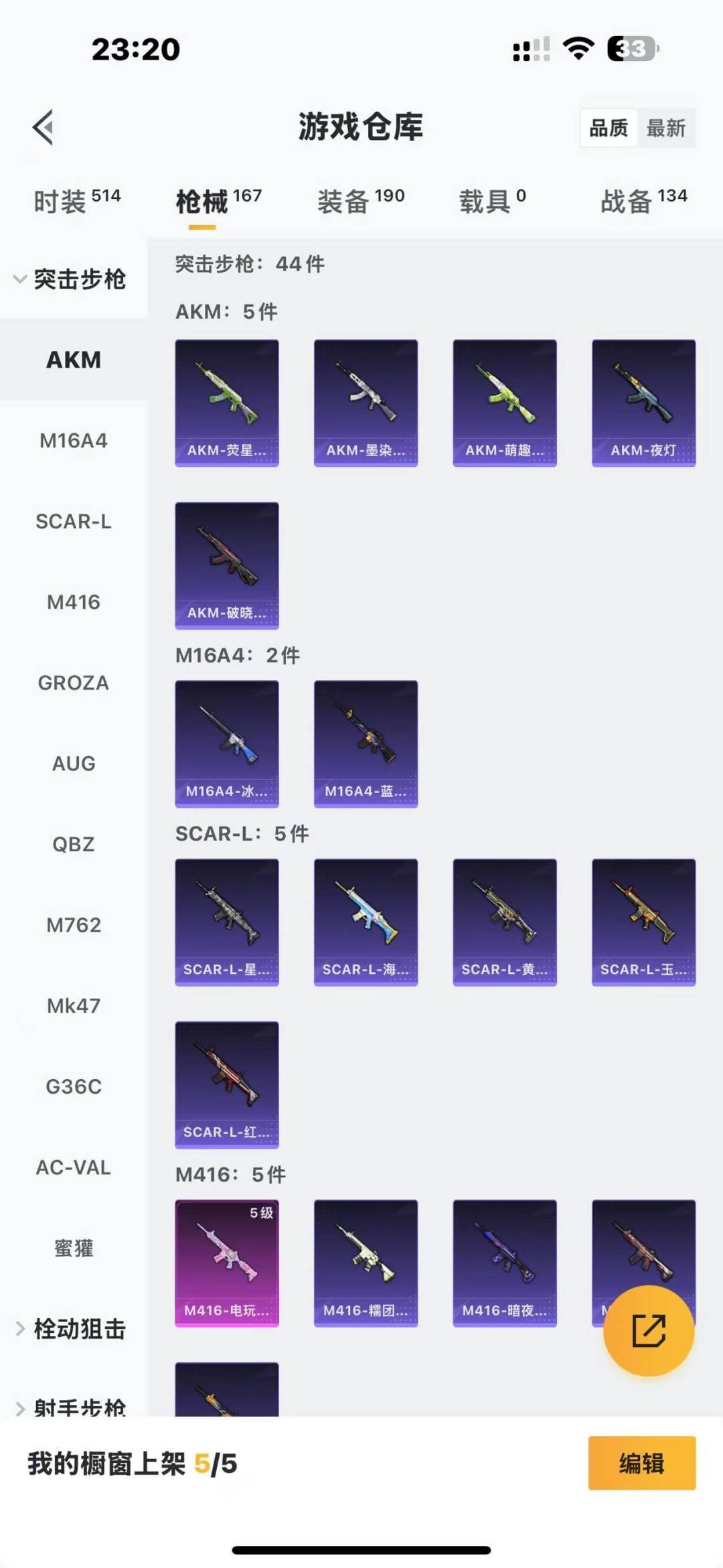This screenshot has width=723, height=1568.
Task: Open the AKM-破晓 skin tile
Action: pos(227,565)
